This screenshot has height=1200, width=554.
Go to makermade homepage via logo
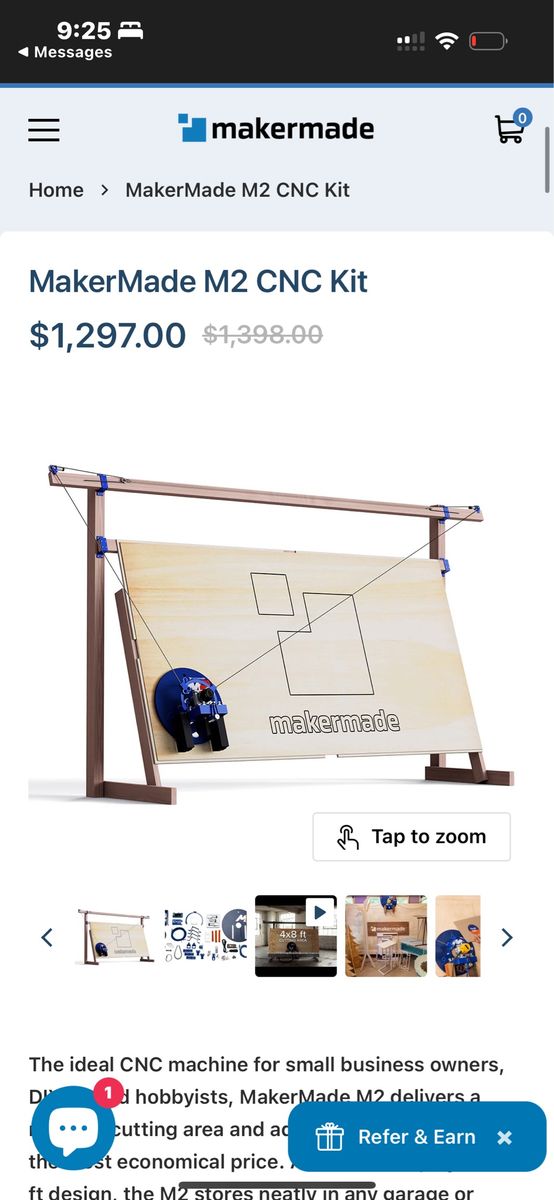tap(276, 129)
